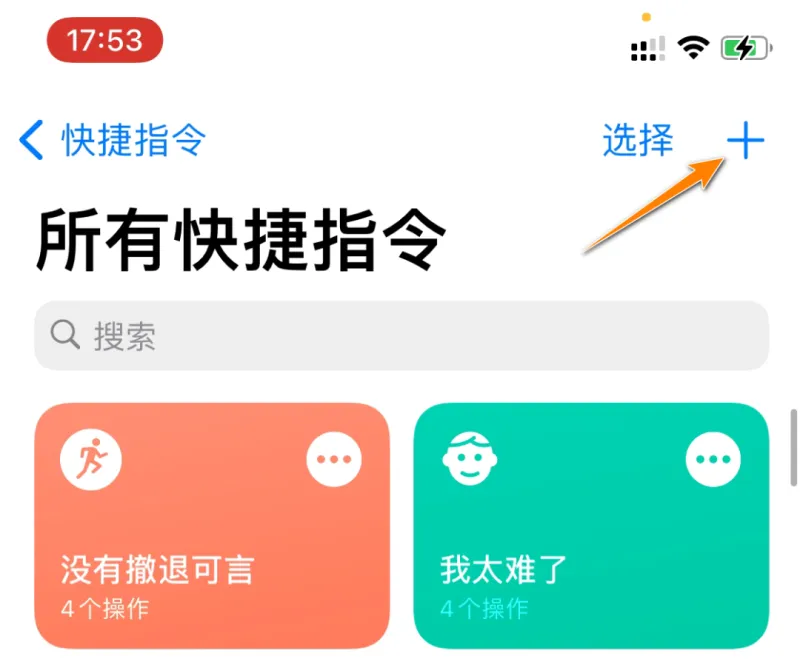Add a new shortcut with plus icon
Image resolution: width=800 pixels, height=659 pixels.
pyautogui.click(x=745, y=141)
